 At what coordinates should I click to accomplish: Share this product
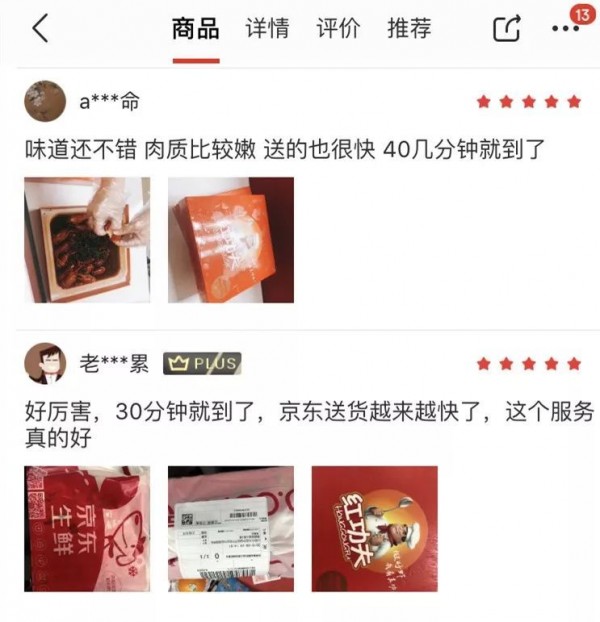[x=507, y=29]
